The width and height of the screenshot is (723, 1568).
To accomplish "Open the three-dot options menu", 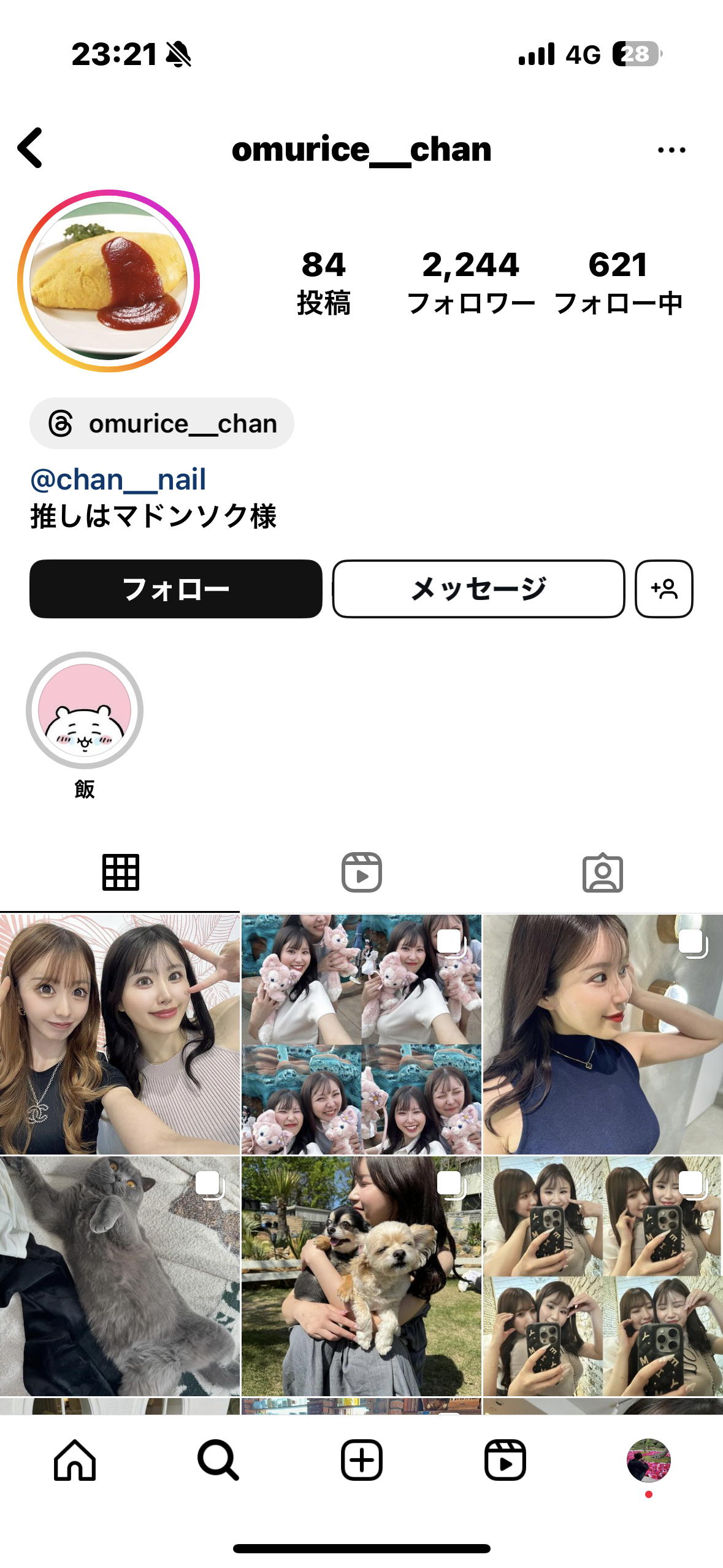I will 671,150.
